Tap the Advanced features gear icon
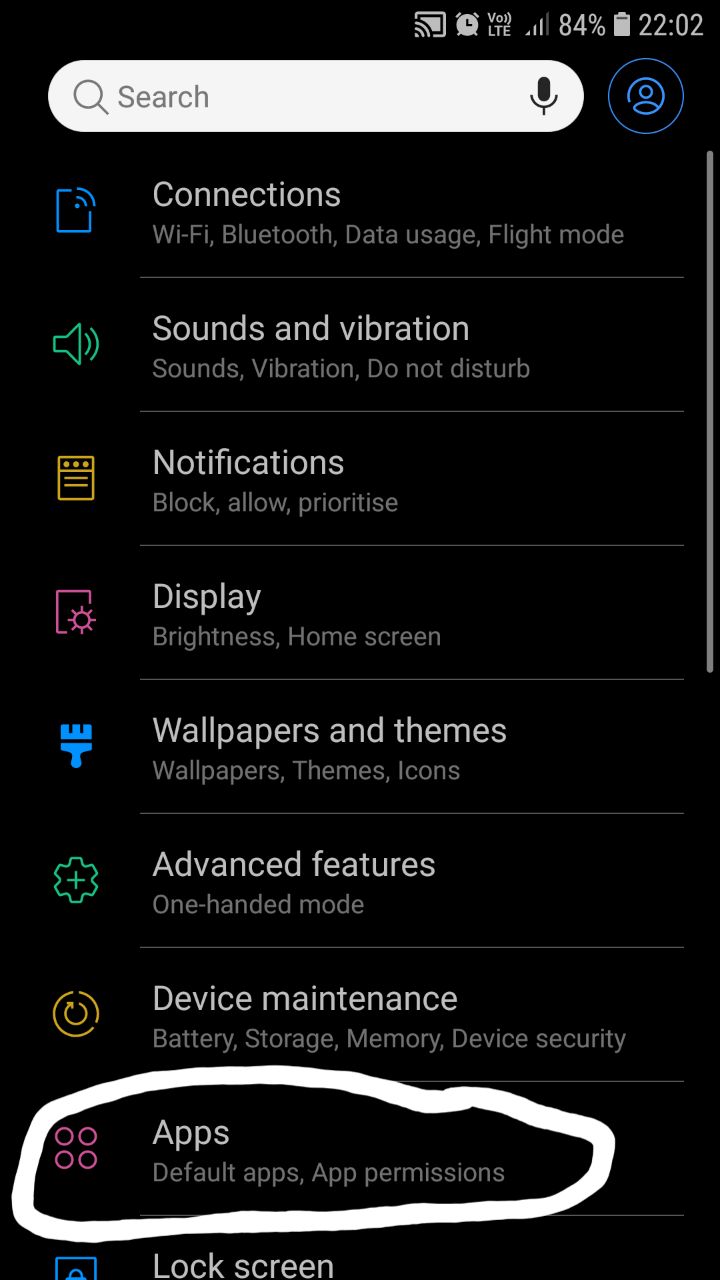The image size is (720, 1280). [x=75, y=880]
